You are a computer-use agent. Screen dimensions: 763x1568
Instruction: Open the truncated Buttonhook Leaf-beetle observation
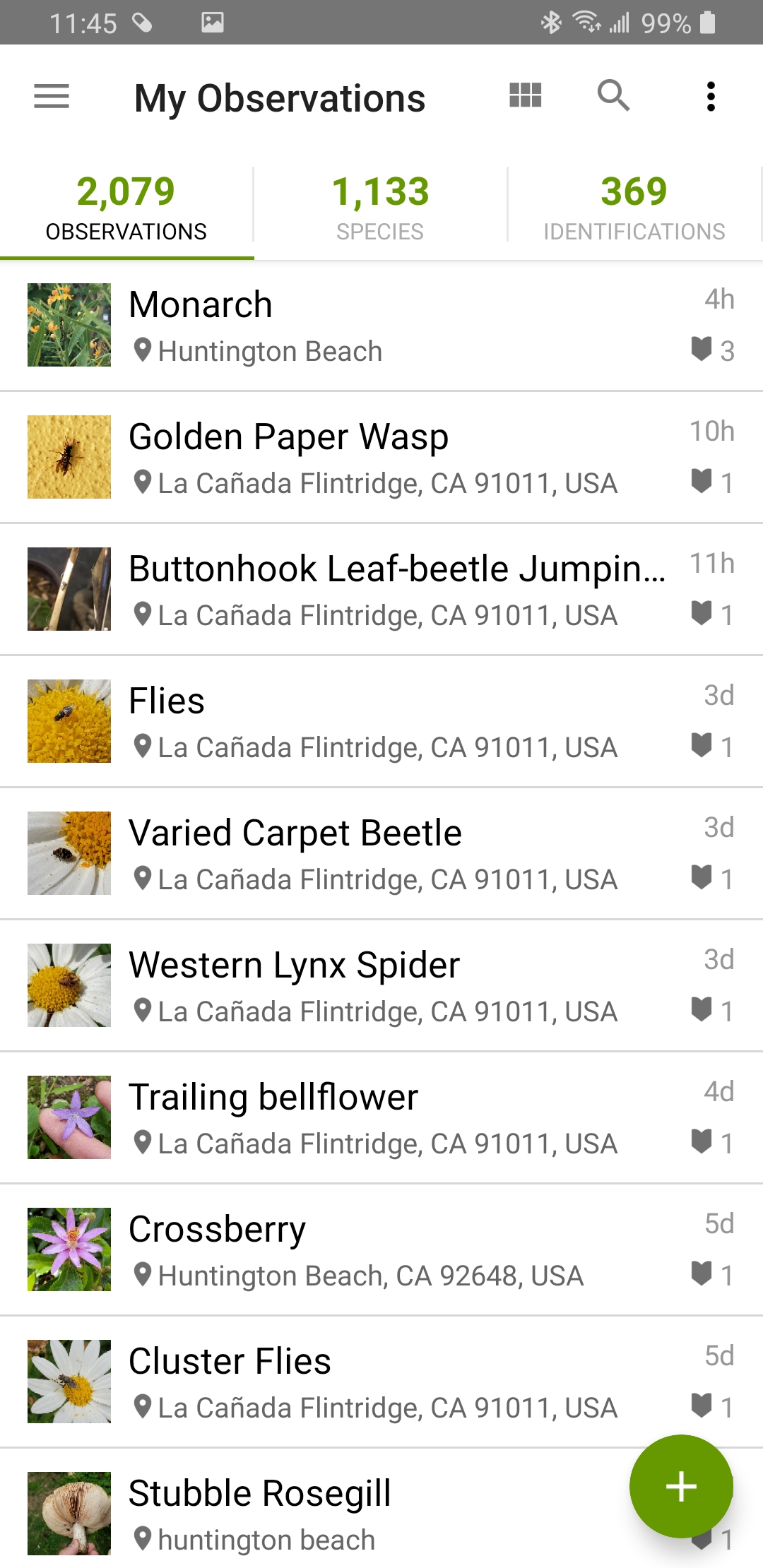tap(381, 589)
